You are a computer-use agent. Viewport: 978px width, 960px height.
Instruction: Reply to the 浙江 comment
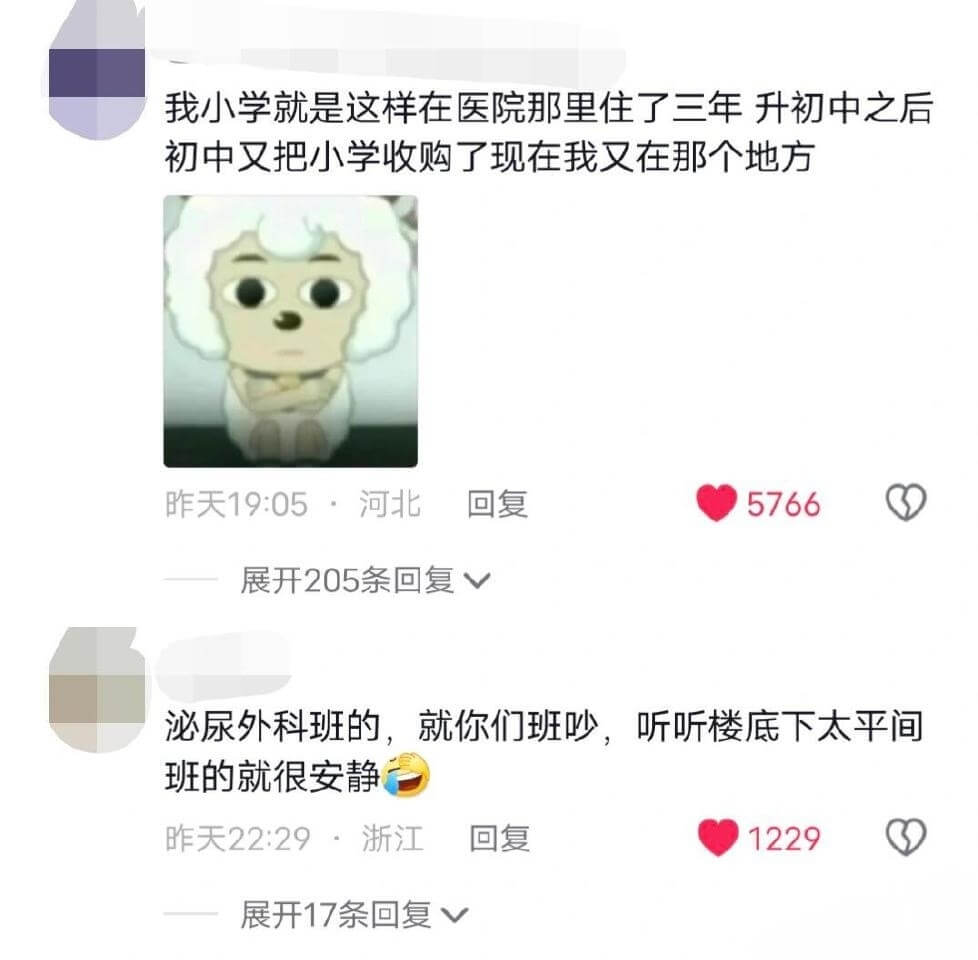[499, 837]
